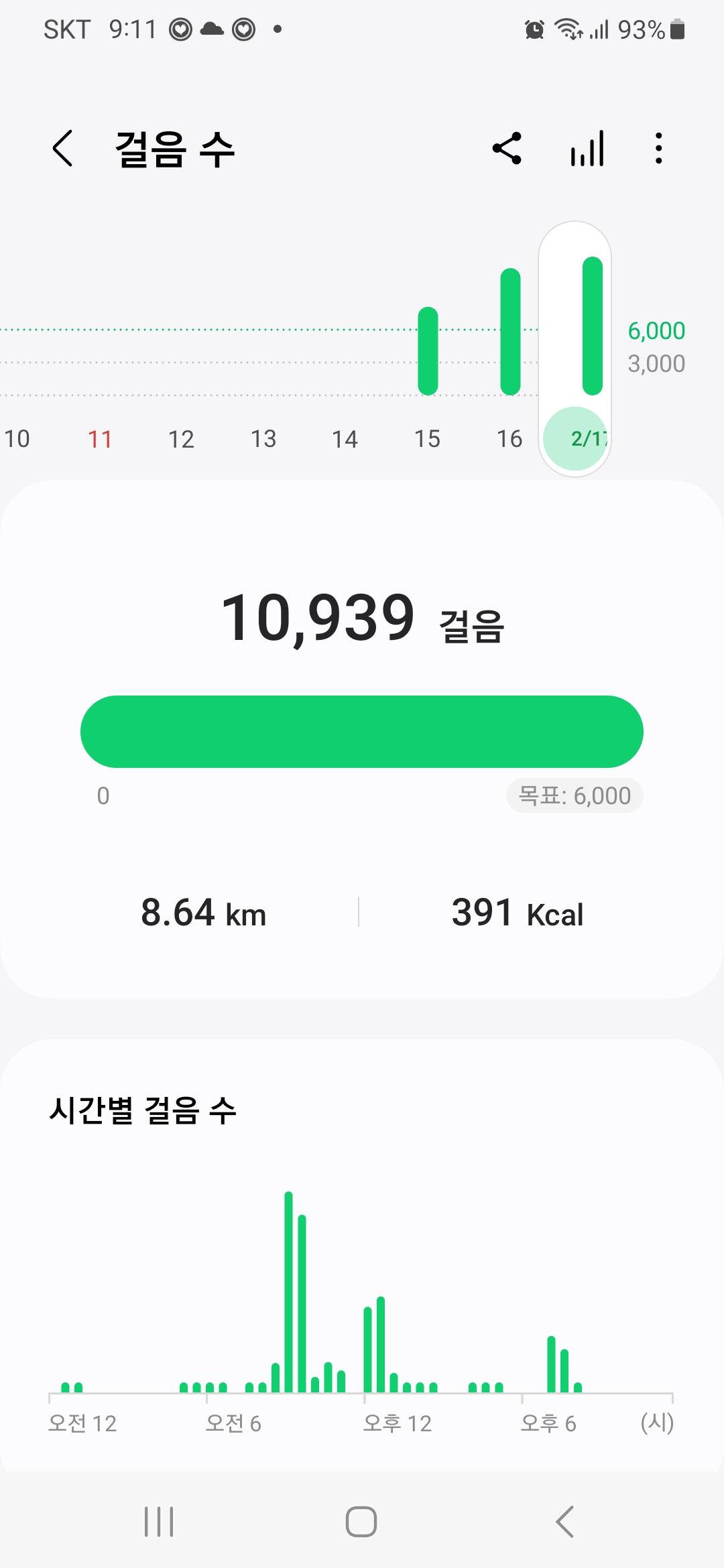The height and width of the screenshot is (1568, 724).
Task: Open recent apps from the navigation bar
Action: (x=159, y=1522)
